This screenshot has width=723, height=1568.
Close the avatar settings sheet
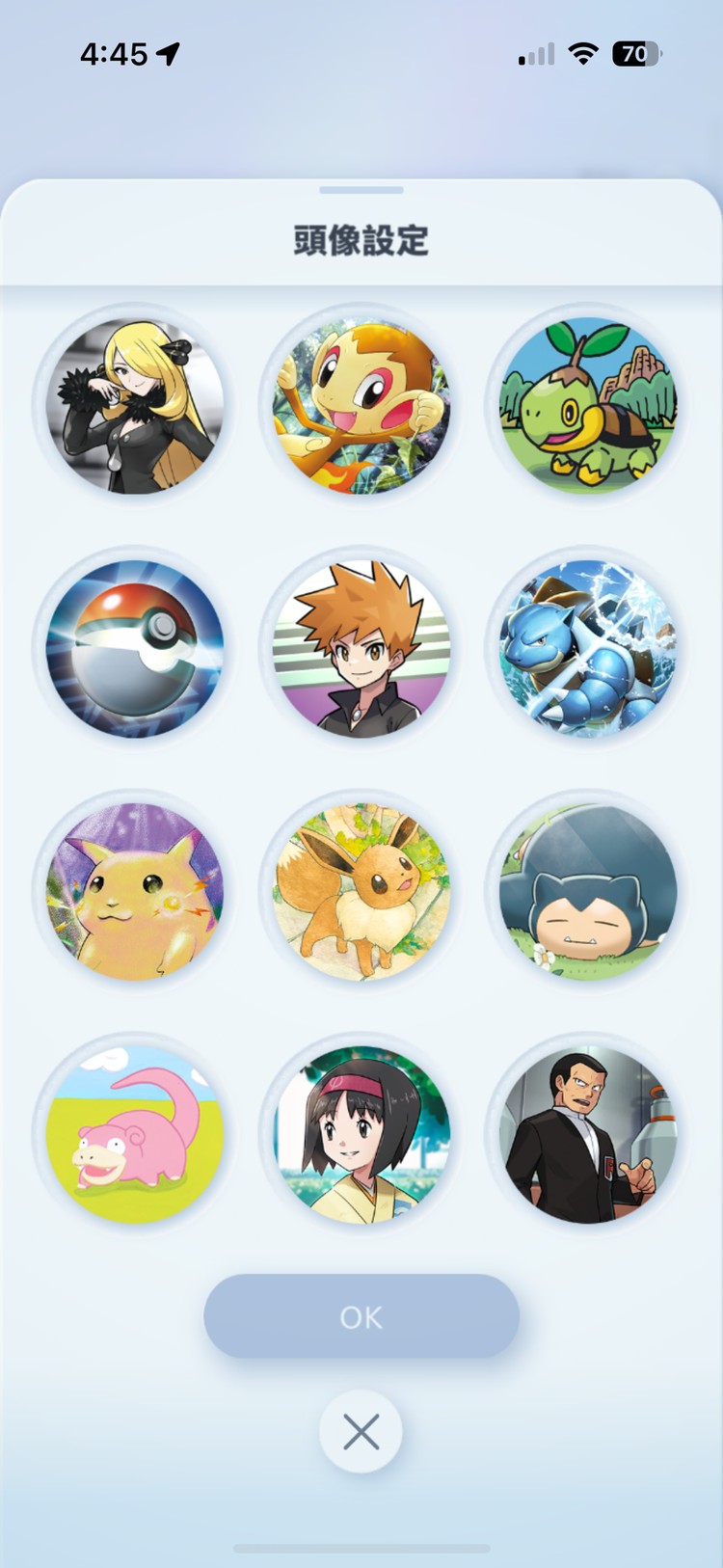361,1432
